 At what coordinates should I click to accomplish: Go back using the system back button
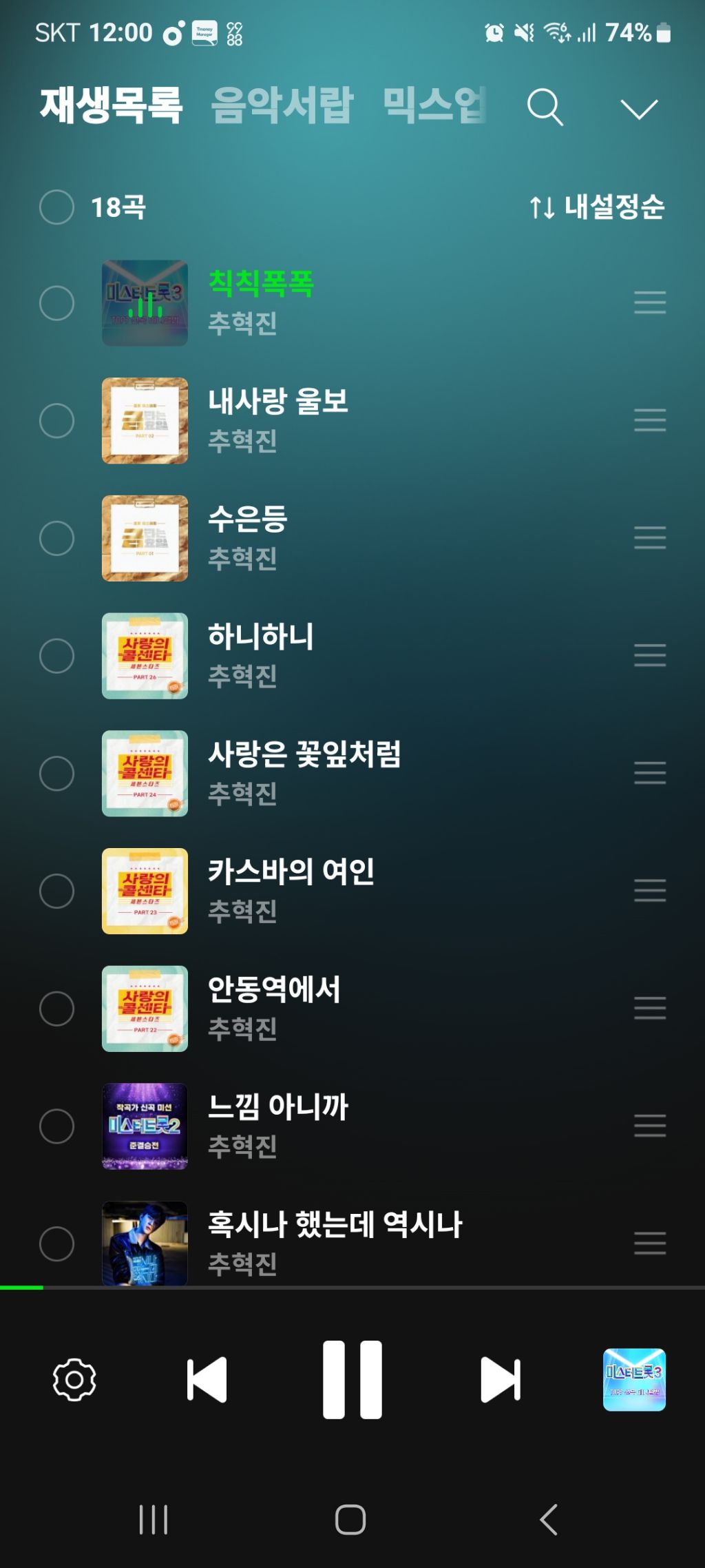pyautogui.click(x=549, y=1519)
